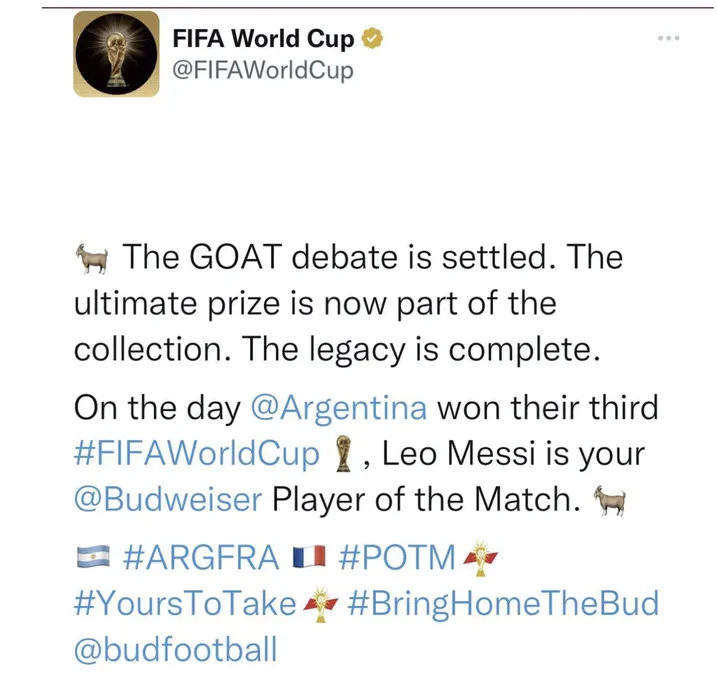
Task: Open the @Argentina mention
Action: click(x=338, y=408)
